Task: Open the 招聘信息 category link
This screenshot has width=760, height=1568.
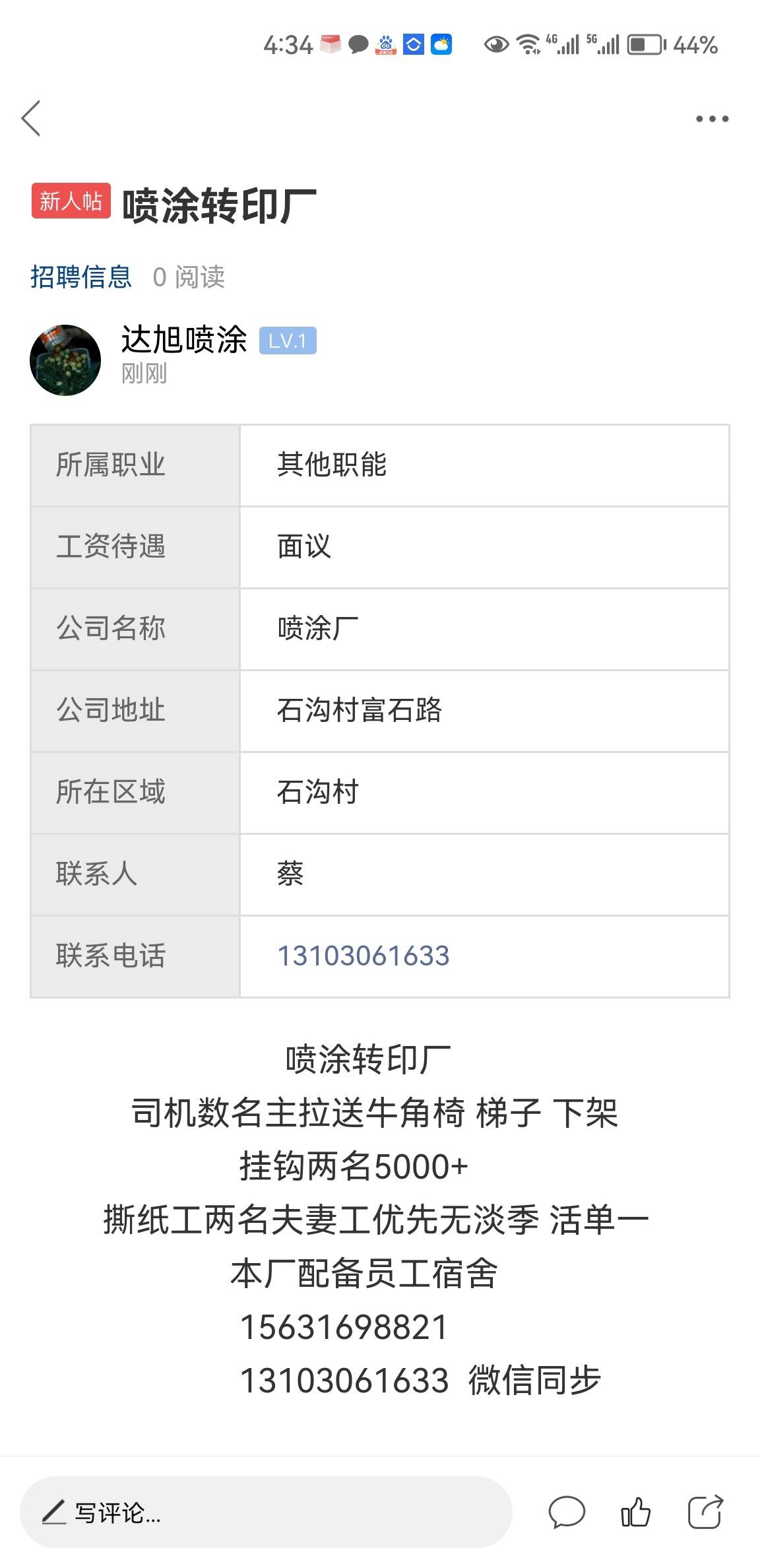Action: coord(81,277)
